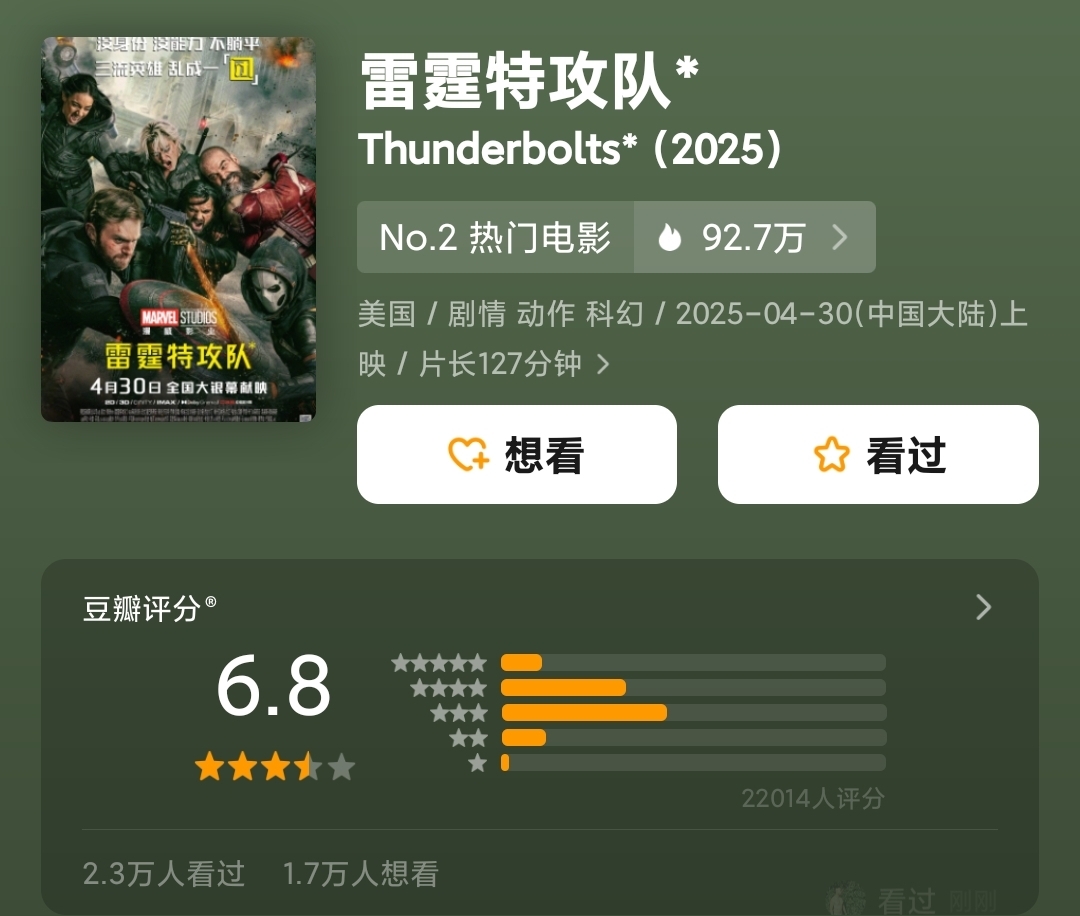Mark the movie as 看过
Viewport: 1080px width, 916px height.
click(877, 455)
